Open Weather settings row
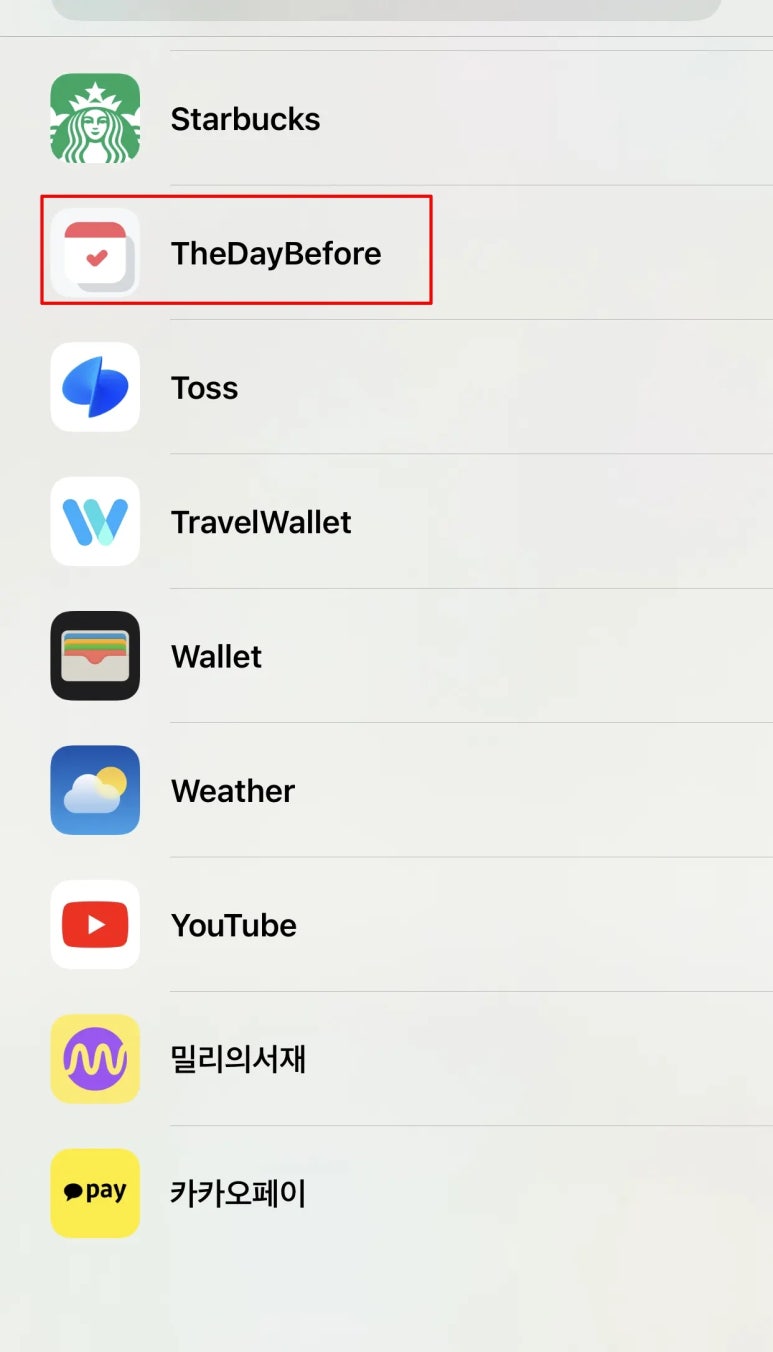Screen dimensions: 773x1352 (x=386, y=790)
